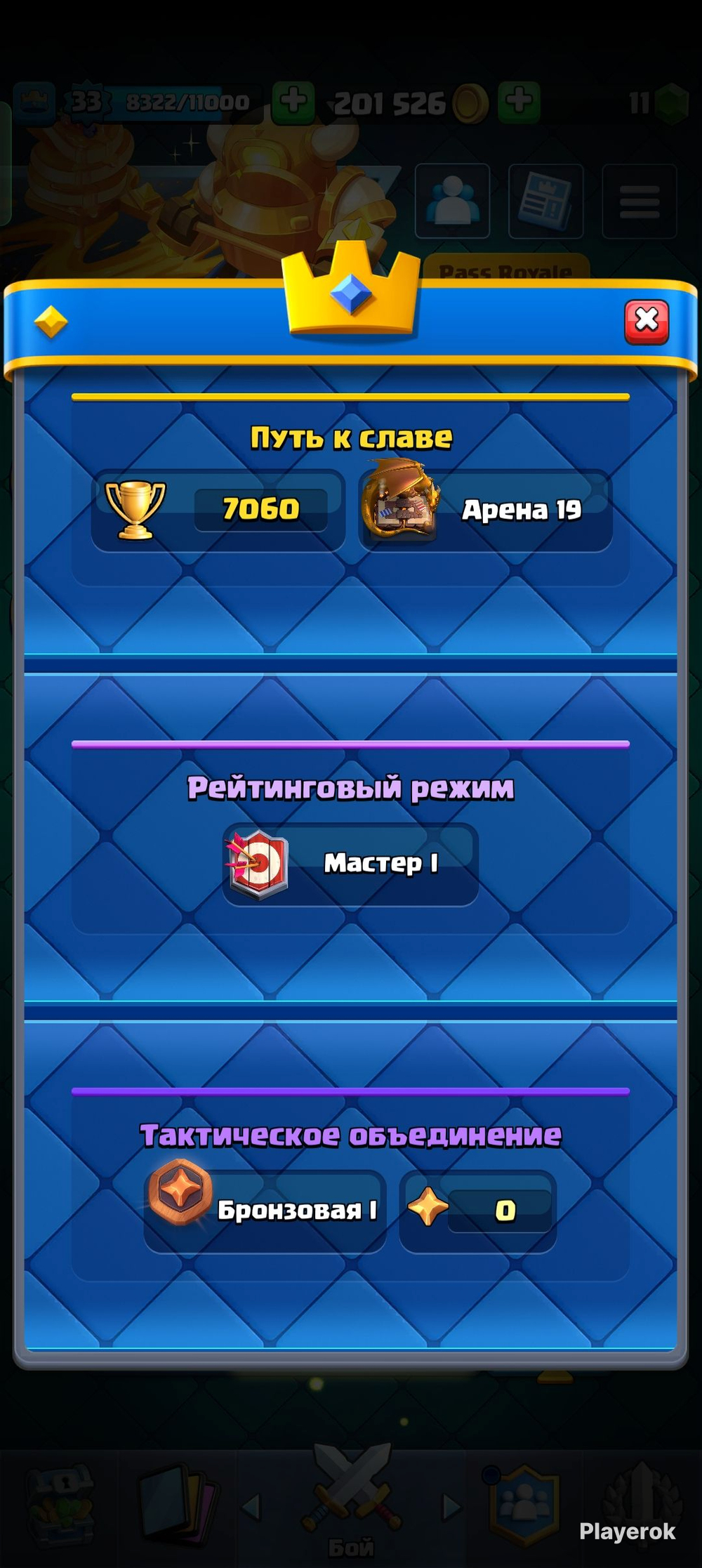The image size is (702, 1568).
Task: Open the Арена 19 details
Action: tap(485, 510)
